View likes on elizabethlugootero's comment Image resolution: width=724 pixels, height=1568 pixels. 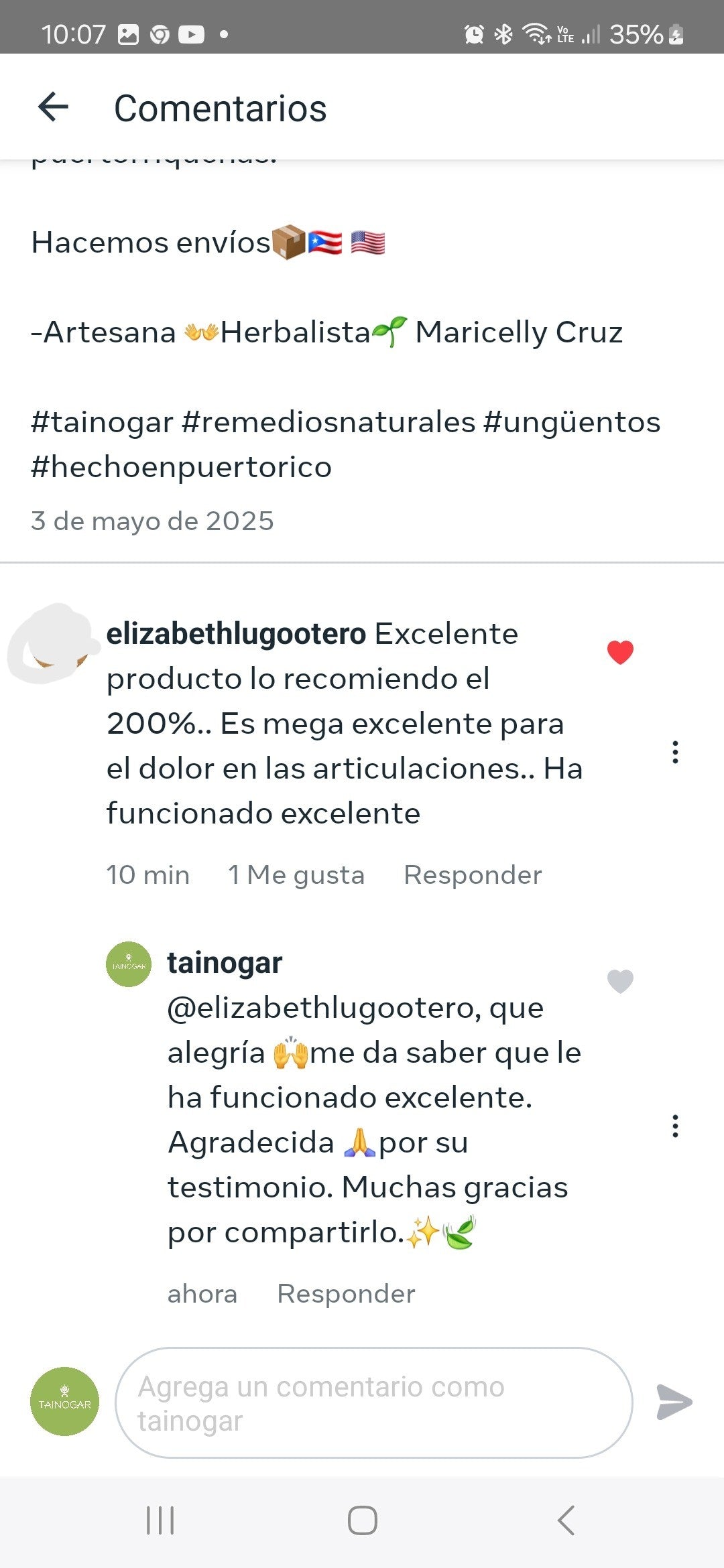point(296,875)
